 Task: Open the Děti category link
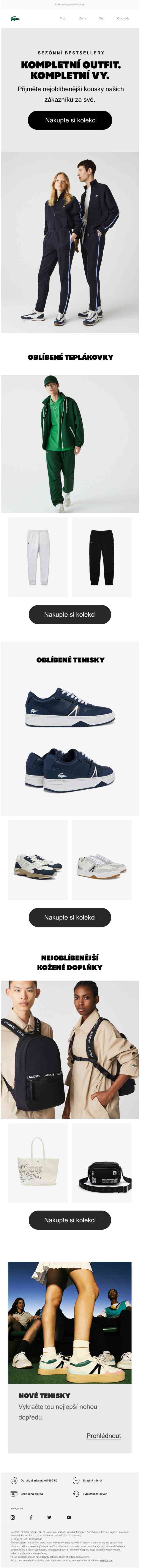coord(101,18)
